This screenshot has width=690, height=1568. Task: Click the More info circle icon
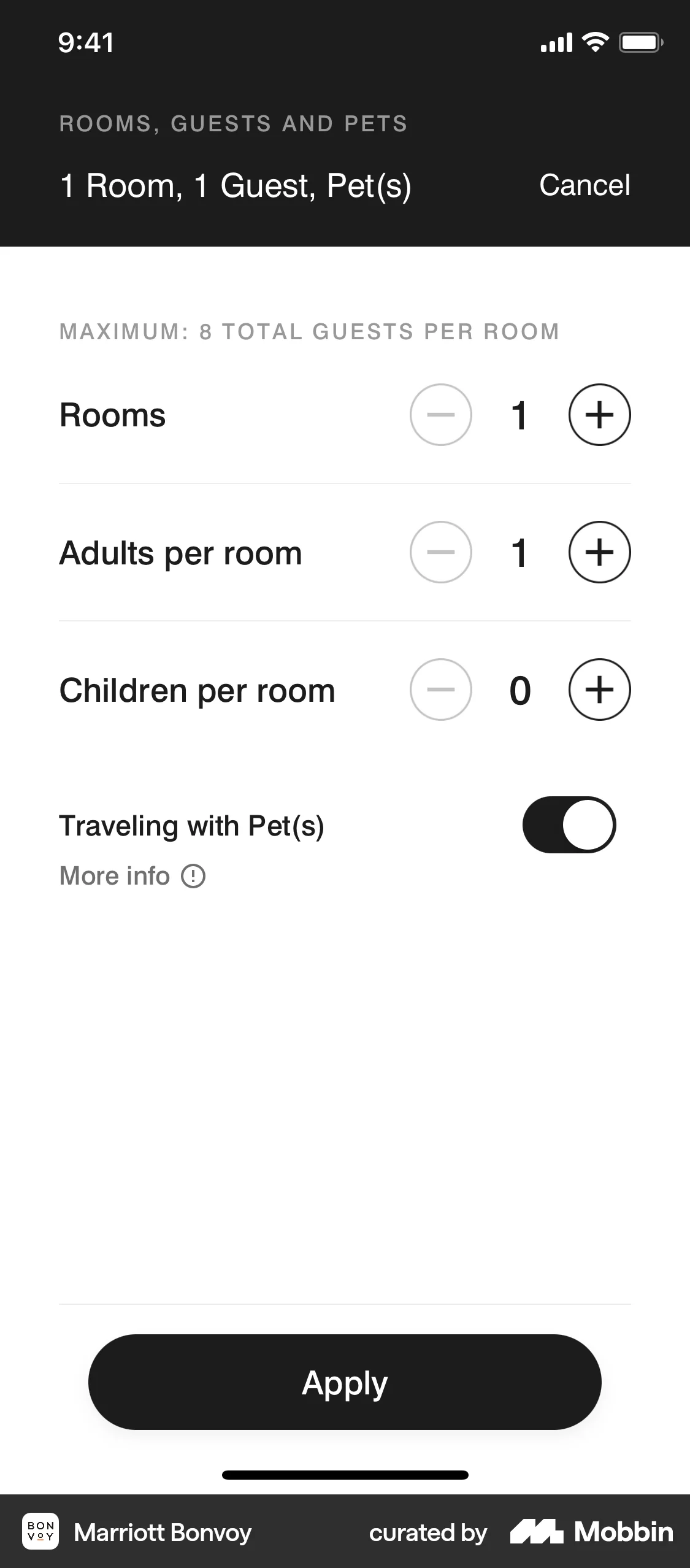click(194, 876)
